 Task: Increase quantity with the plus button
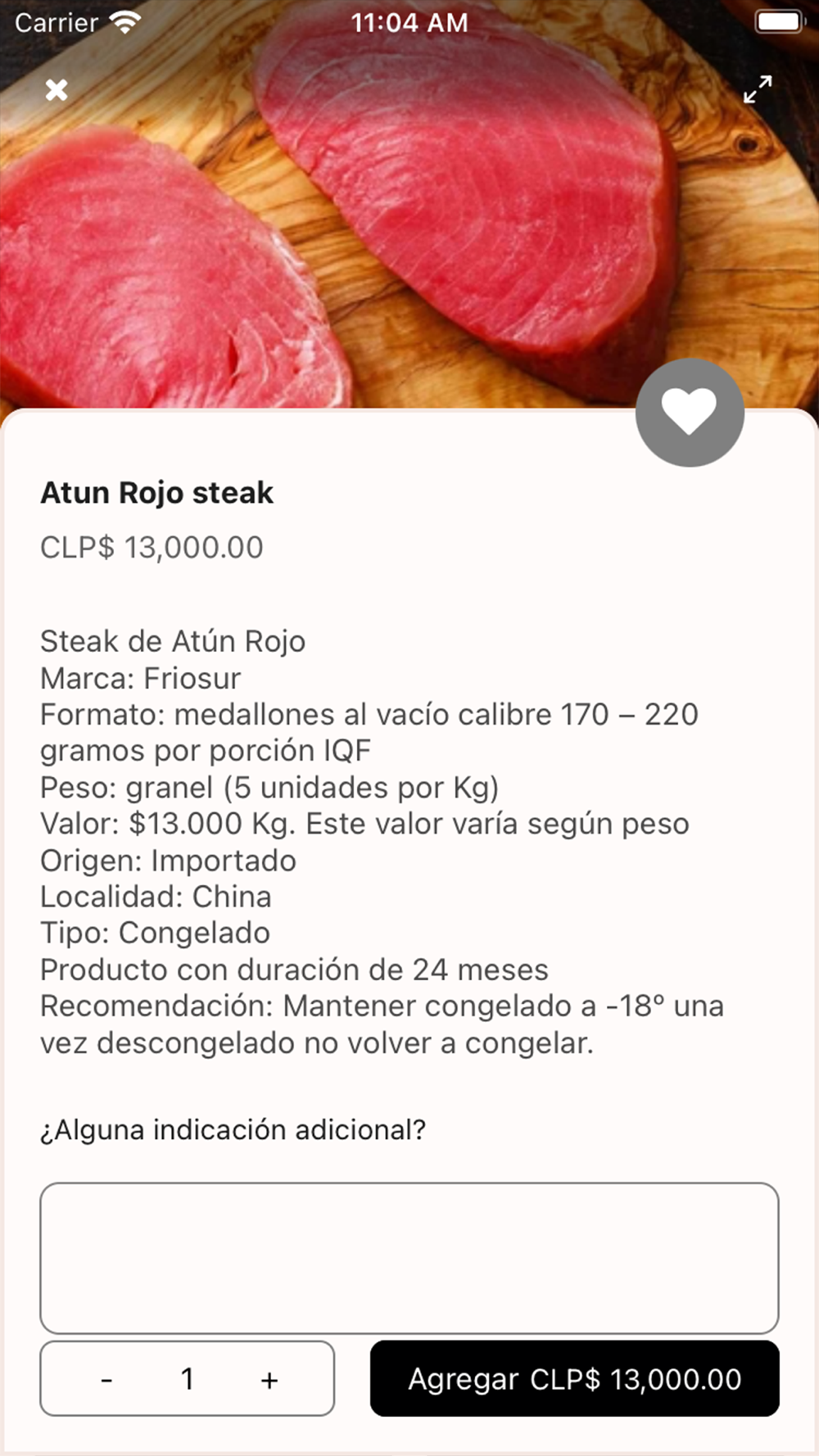click(x=269, y=1380)
